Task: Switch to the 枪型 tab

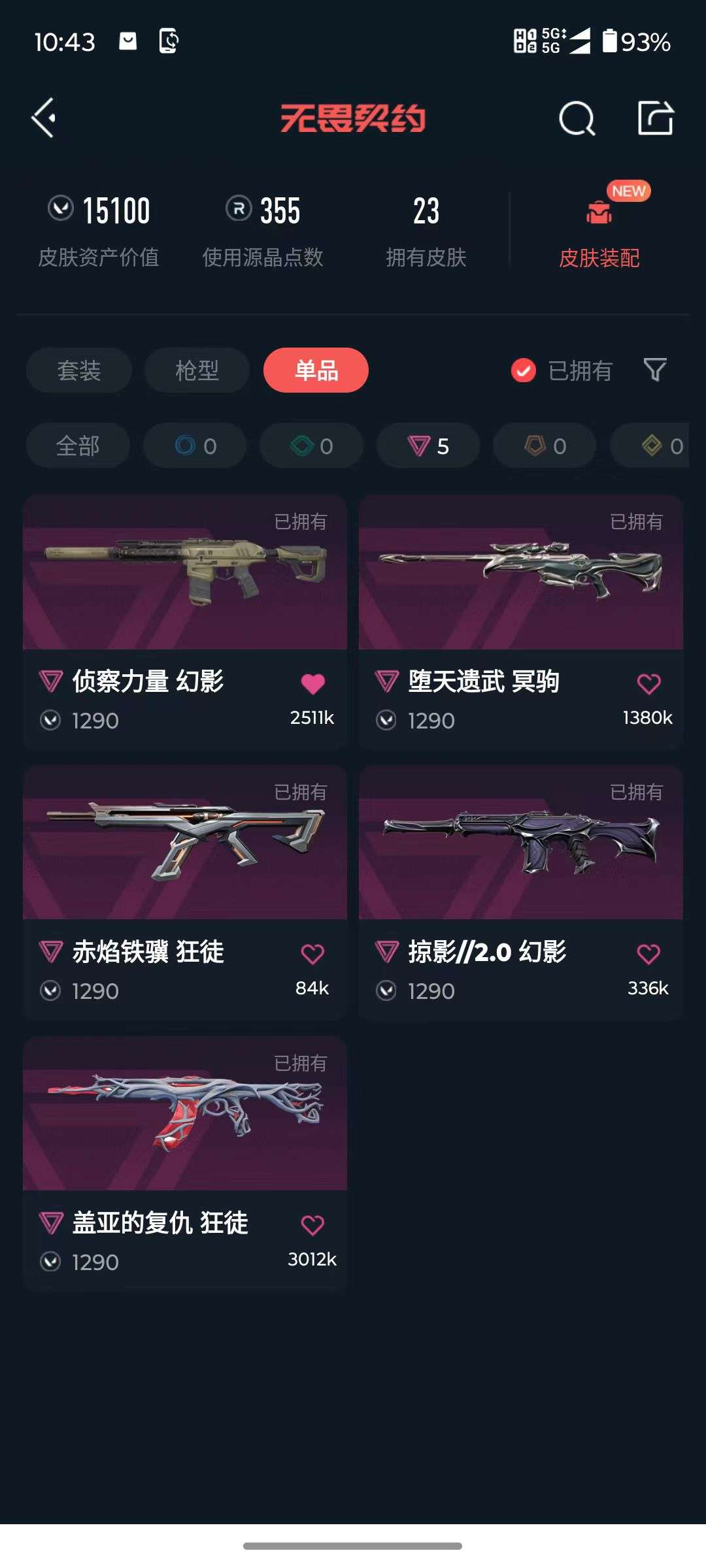Action: pyautogui.click(x=196, y=370)
